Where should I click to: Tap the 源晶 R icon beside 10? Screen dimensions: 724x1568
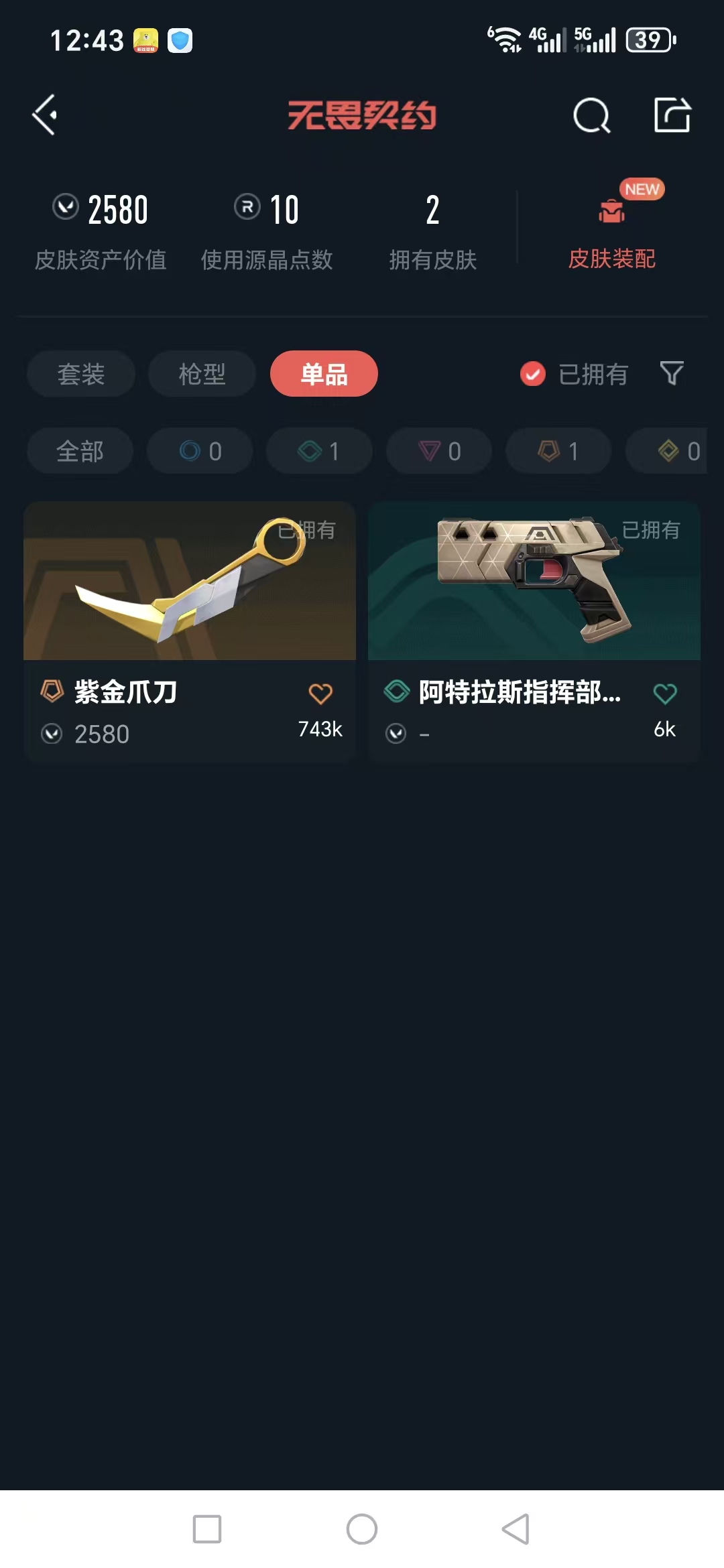tap(246, 209)
